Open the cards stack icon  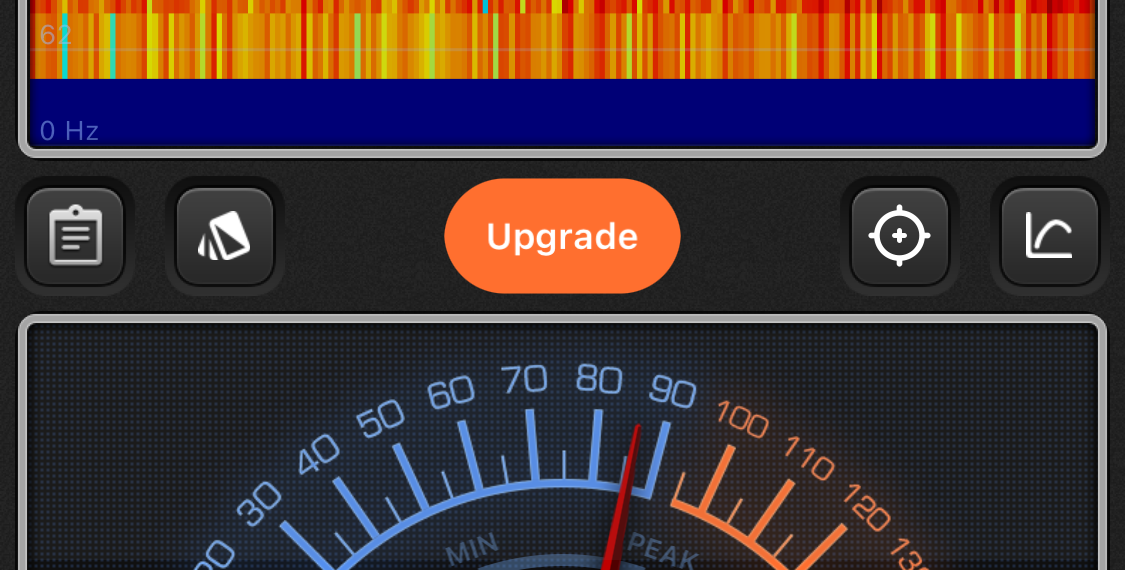point(225,236)
